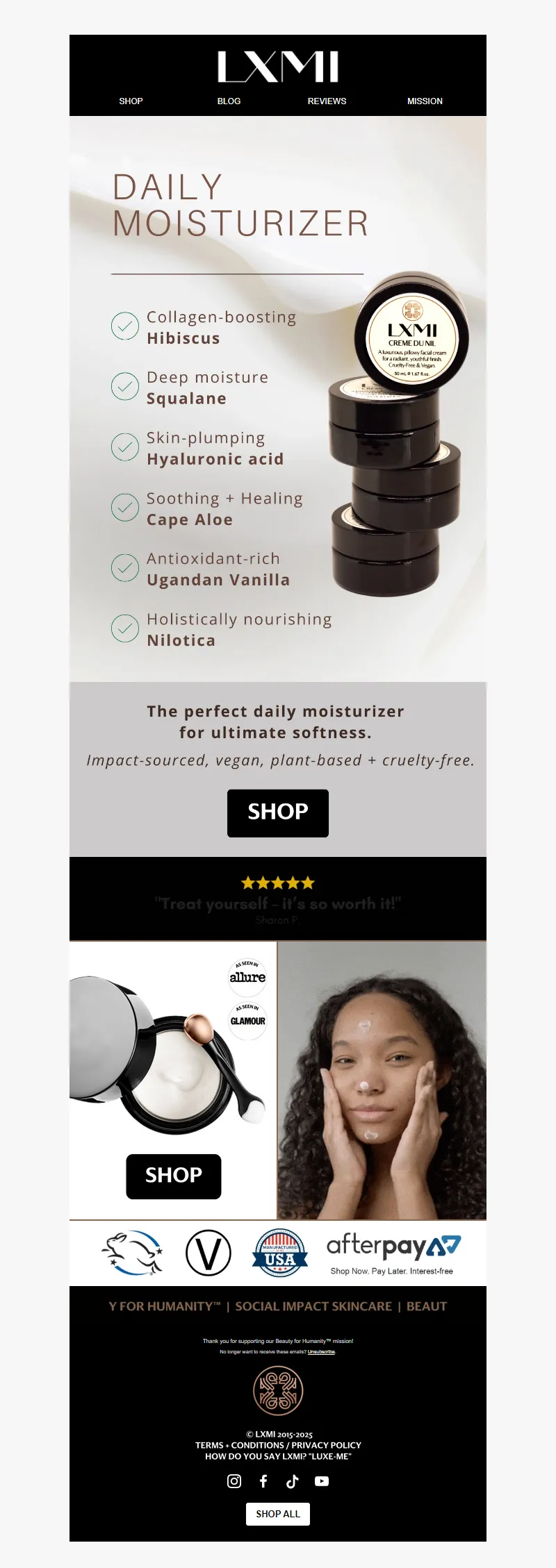Screen dimensions: 556x1568
Task: Tap SHOP button under daily moisturizer text
Action: click(277, 812)
